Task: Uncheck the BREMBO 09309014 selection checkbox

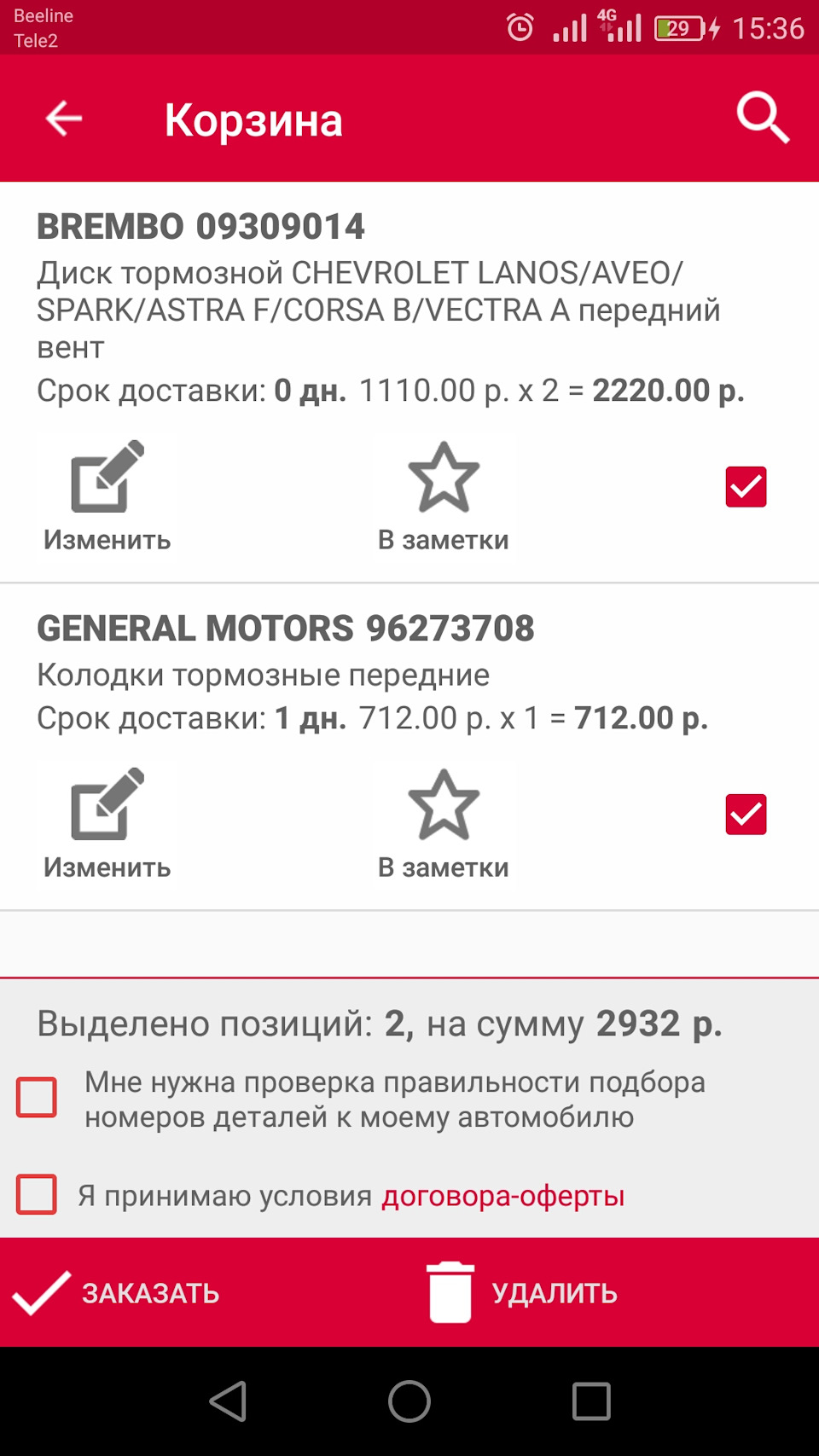Action: [x=746, y=487]
